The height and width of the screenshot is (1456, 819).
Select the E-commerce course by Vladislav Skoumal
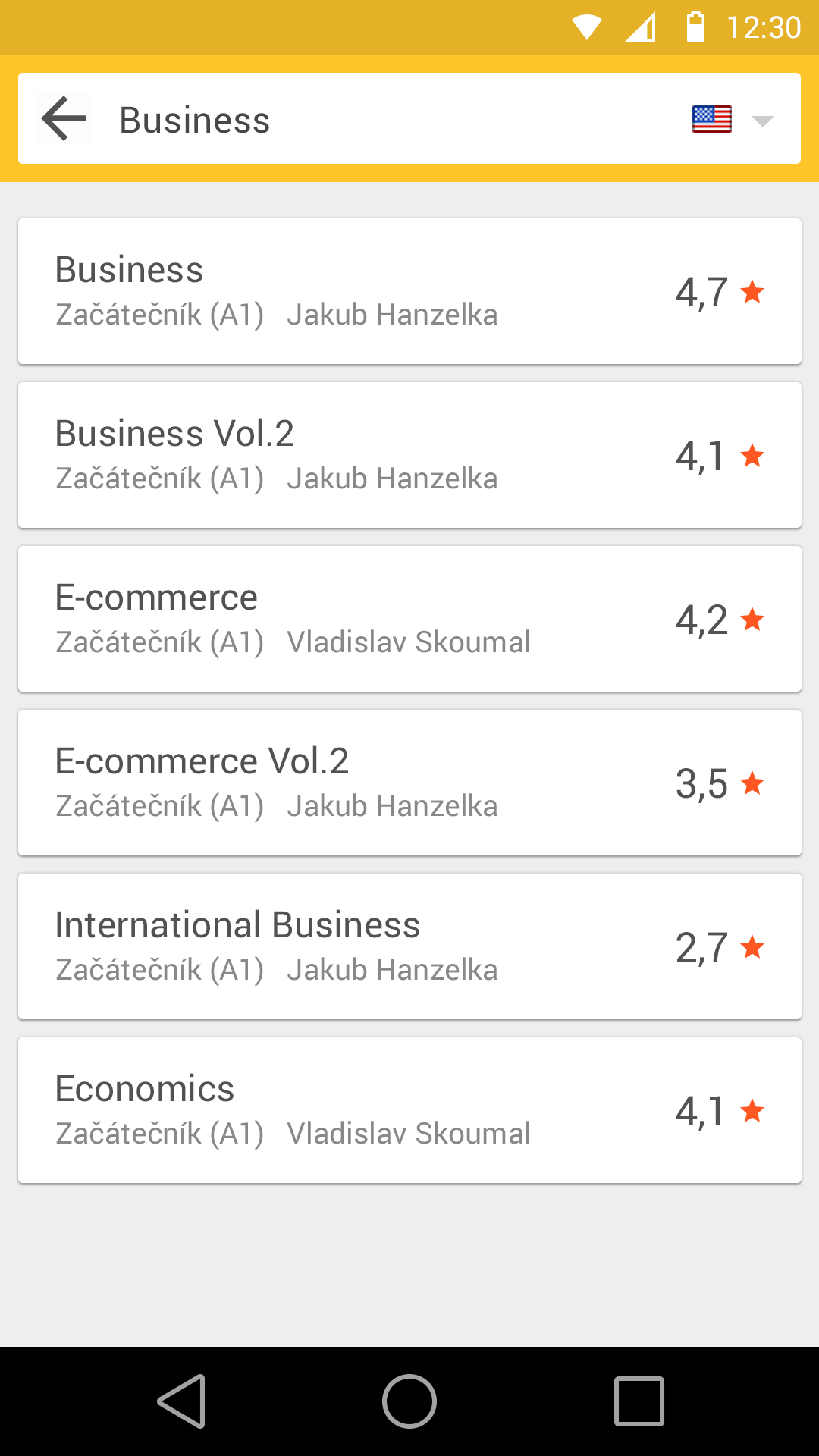[409, 619]
